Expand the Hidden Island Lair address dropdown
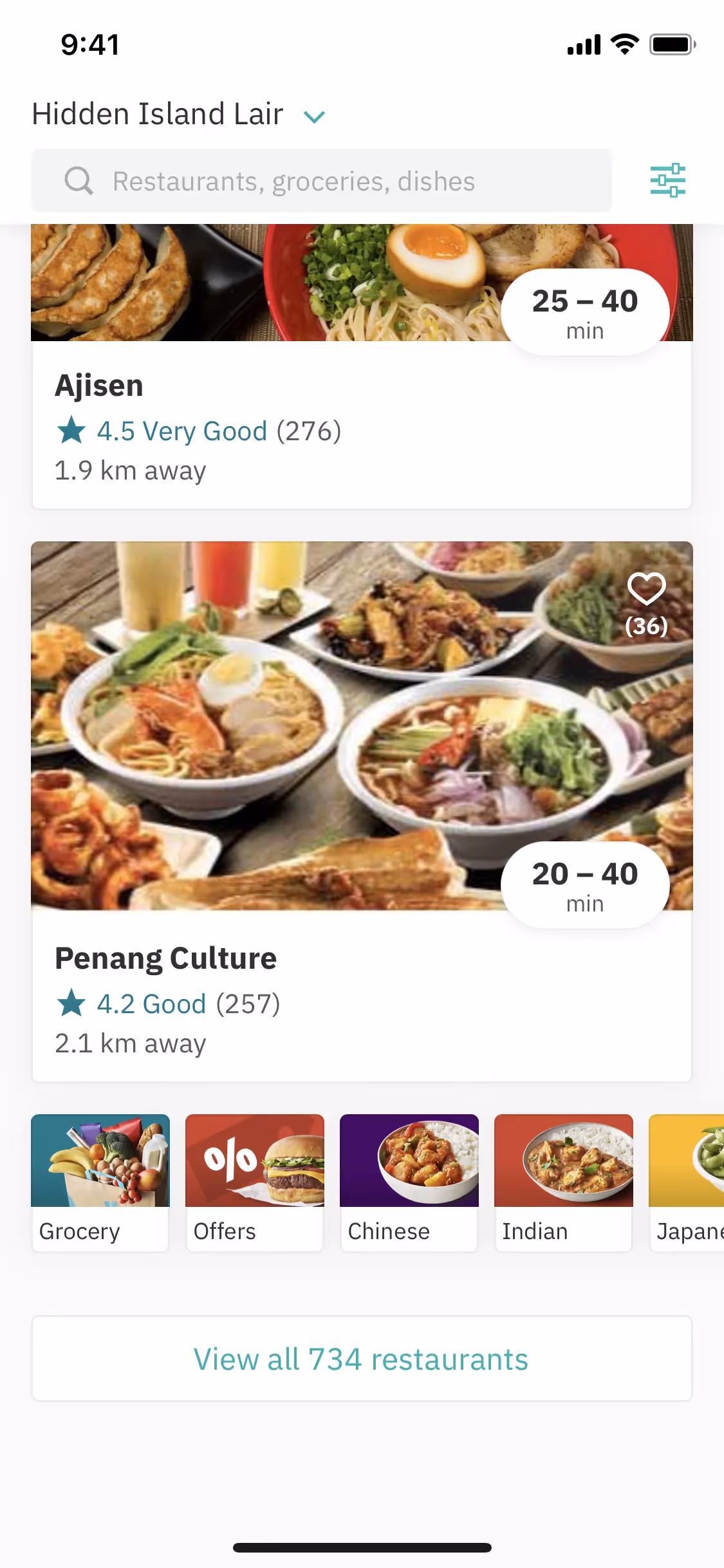 click(x=314, y=117)
